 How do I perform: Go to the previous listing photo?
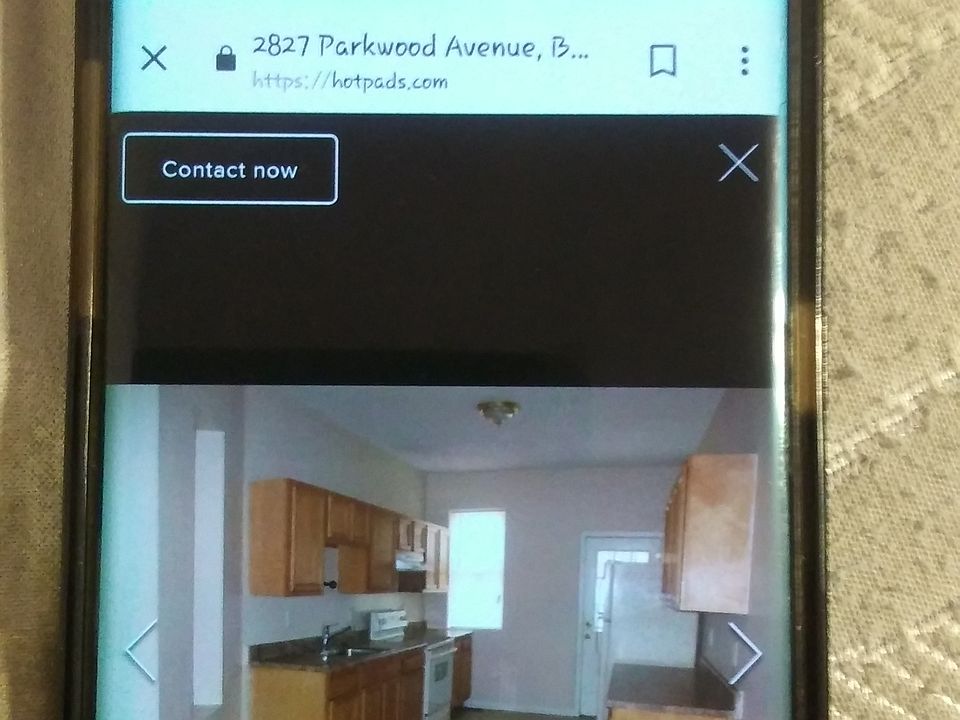click(141, 650)
